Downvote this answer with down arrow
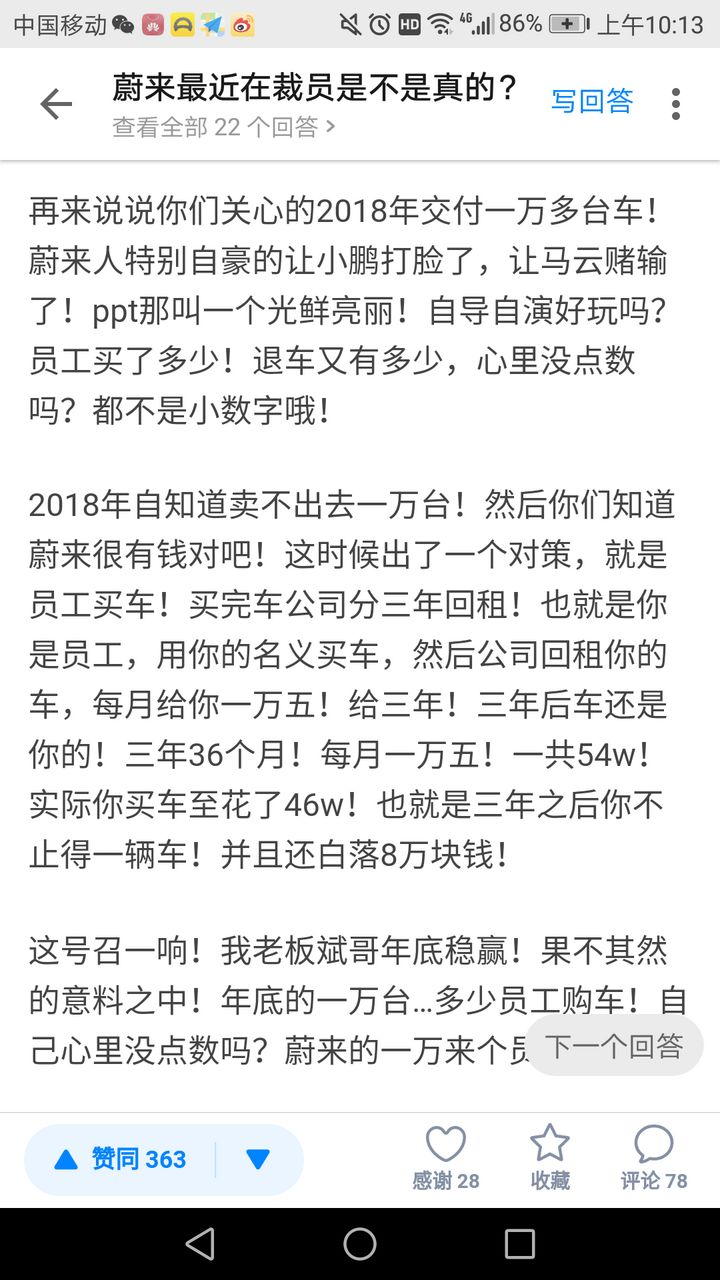Viewport: 720px width, 1280px height. click(x=258, y=1159)
